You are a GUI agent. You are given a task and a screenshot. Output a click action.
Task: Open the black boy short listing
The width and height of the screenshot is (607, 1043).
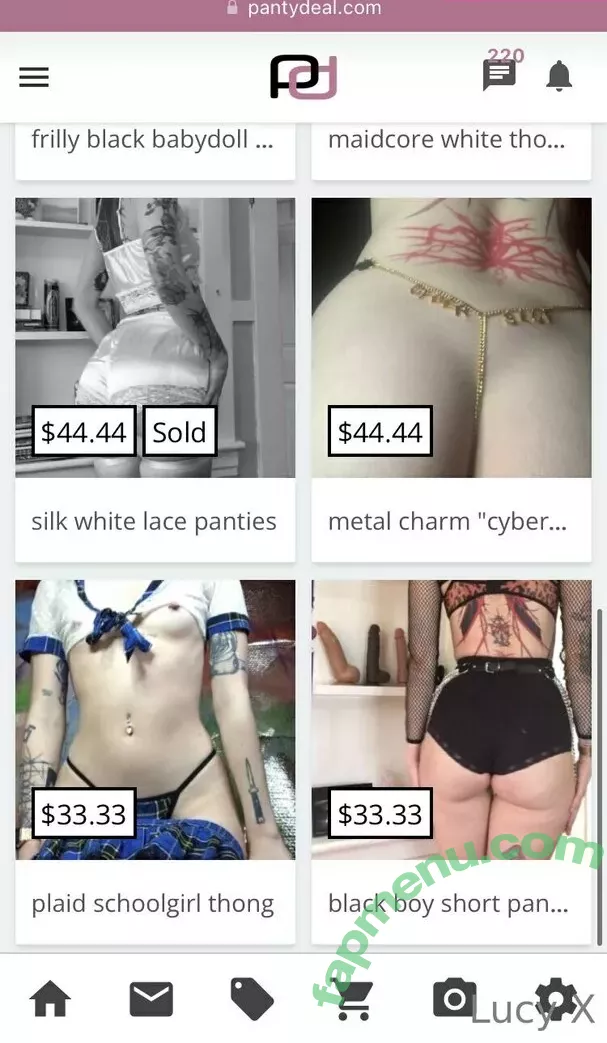pyautogui.click(x=447, y=903)
